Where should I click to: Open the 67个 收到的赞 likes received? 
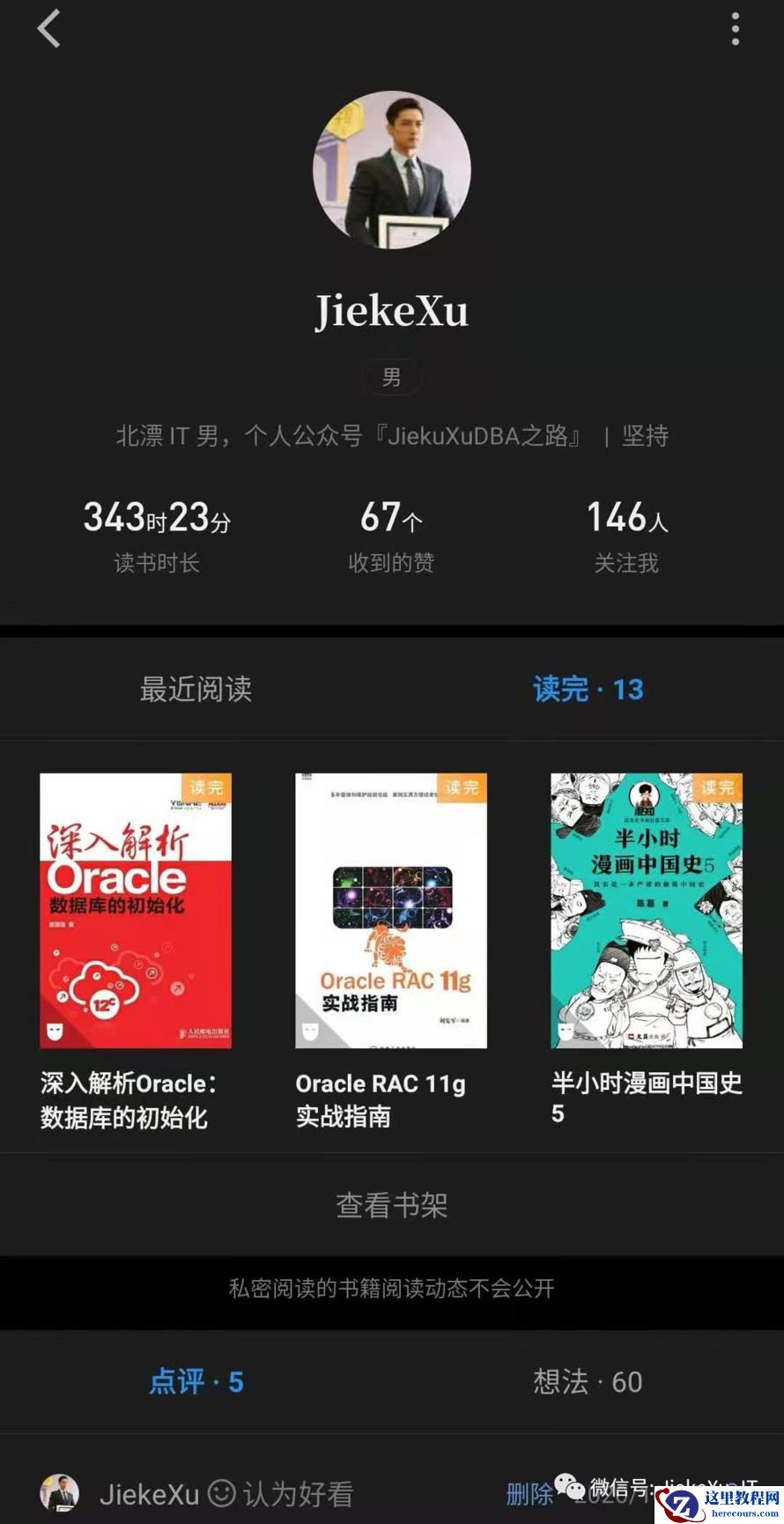[x=391, y=536]
